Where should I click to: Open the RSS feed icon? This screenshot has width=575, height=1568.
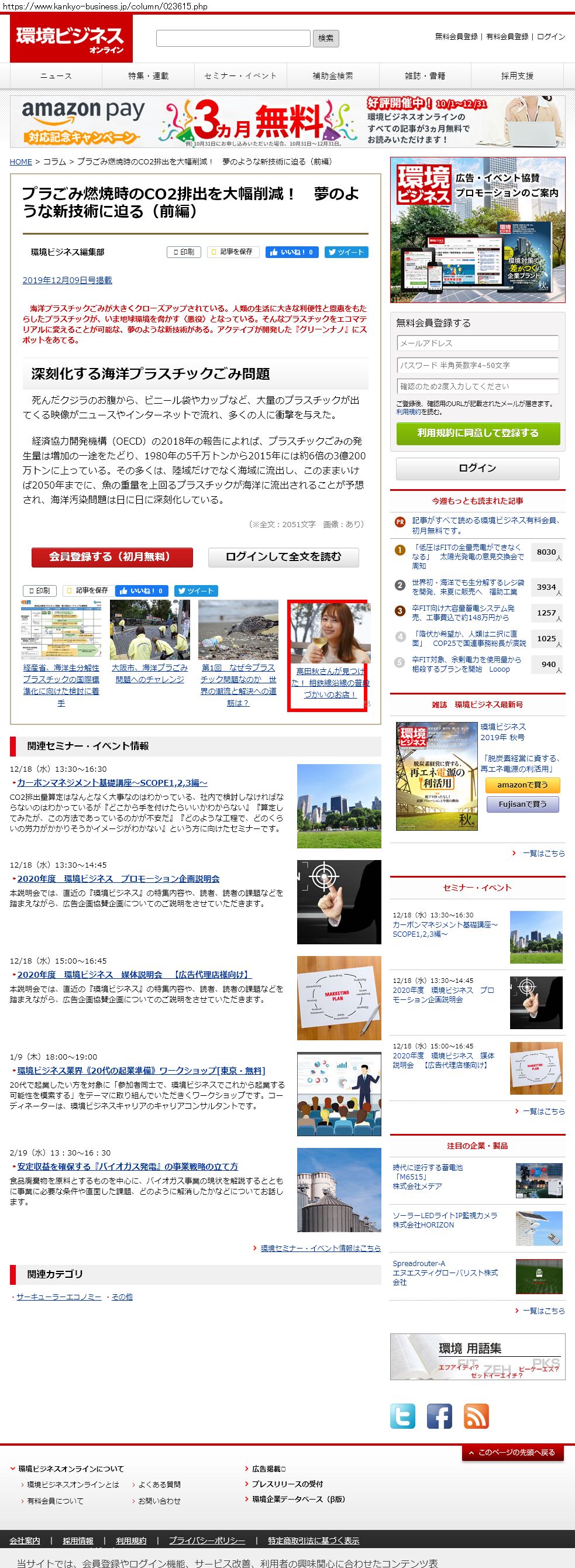click(476, 1416)
